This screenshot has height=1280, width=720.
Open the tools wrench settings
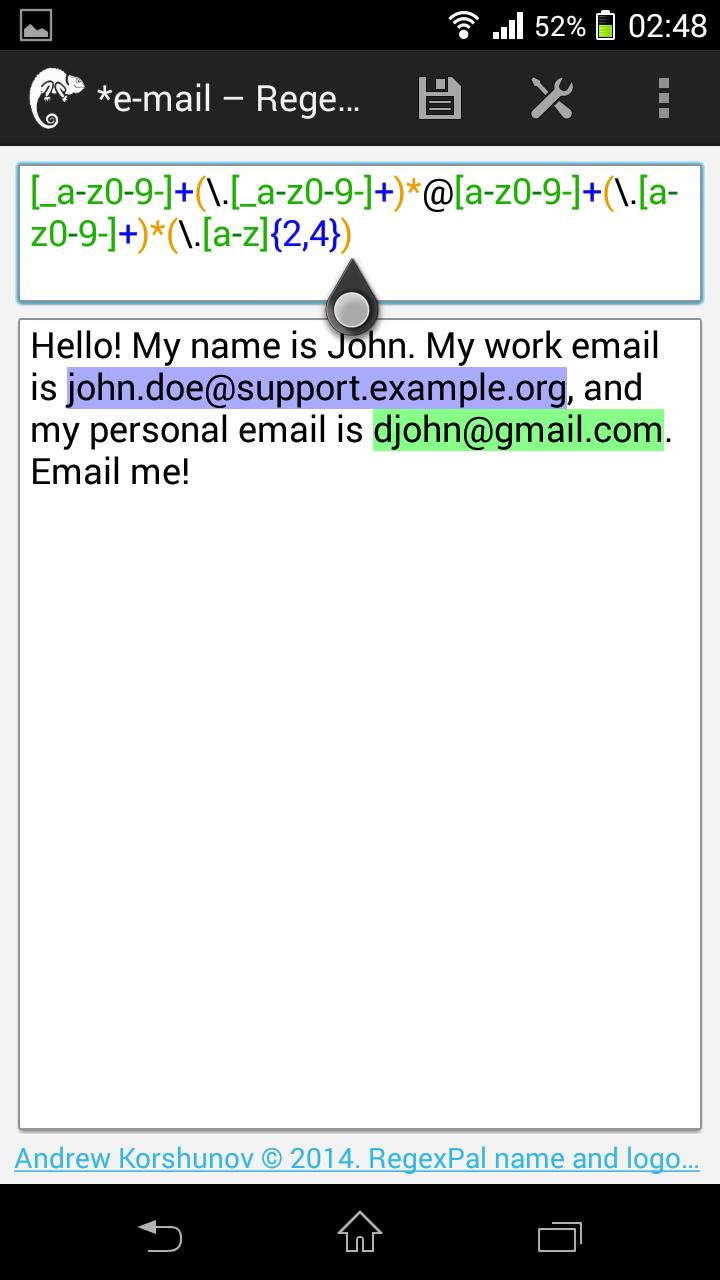[551, 98]
